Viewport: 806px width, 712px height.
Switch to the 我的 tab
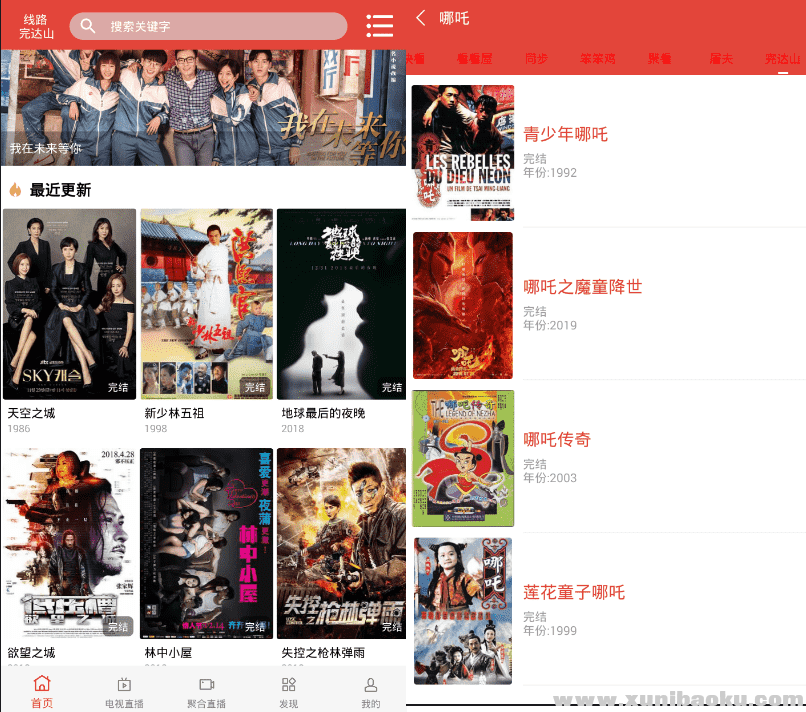tap(371, 692)
